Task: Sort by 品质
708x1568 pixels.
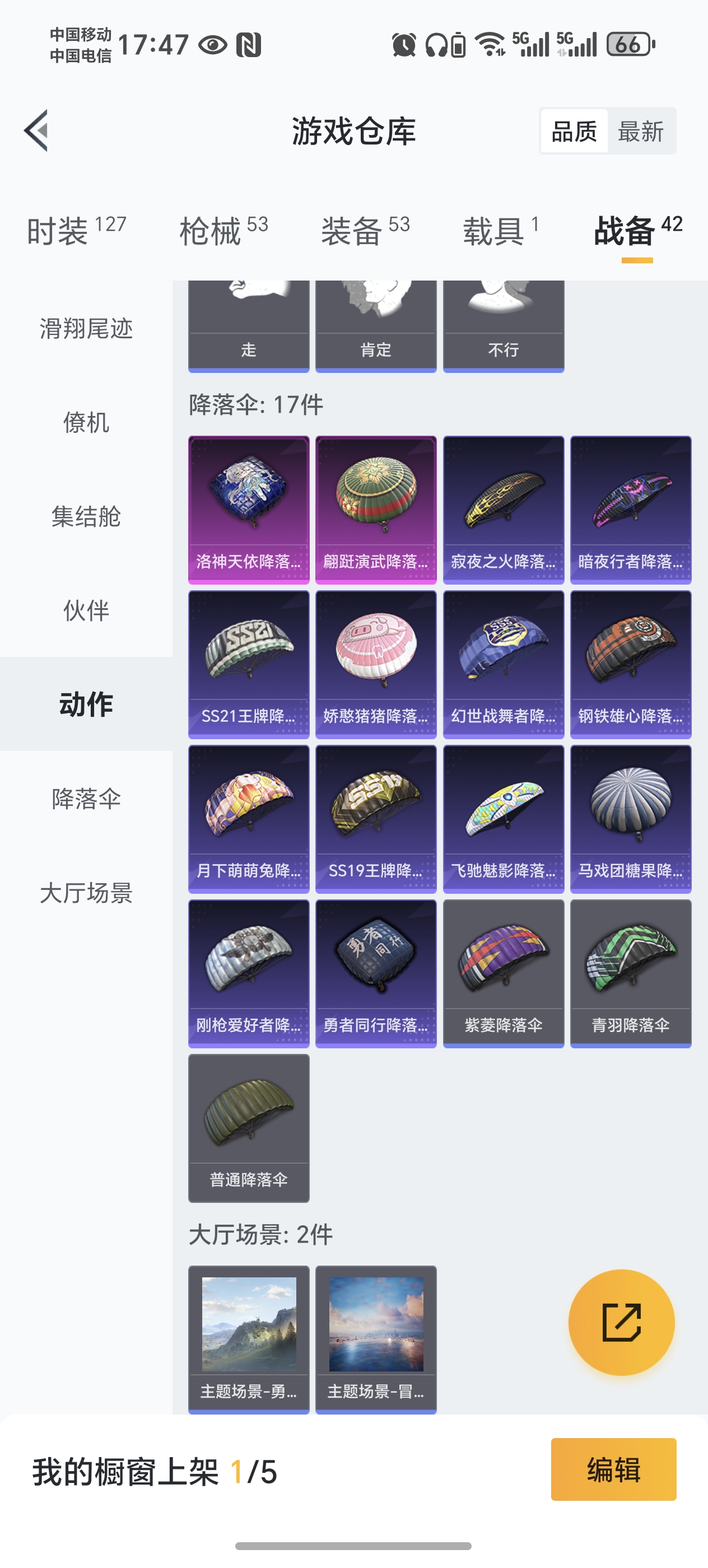Action: point(574,132)
